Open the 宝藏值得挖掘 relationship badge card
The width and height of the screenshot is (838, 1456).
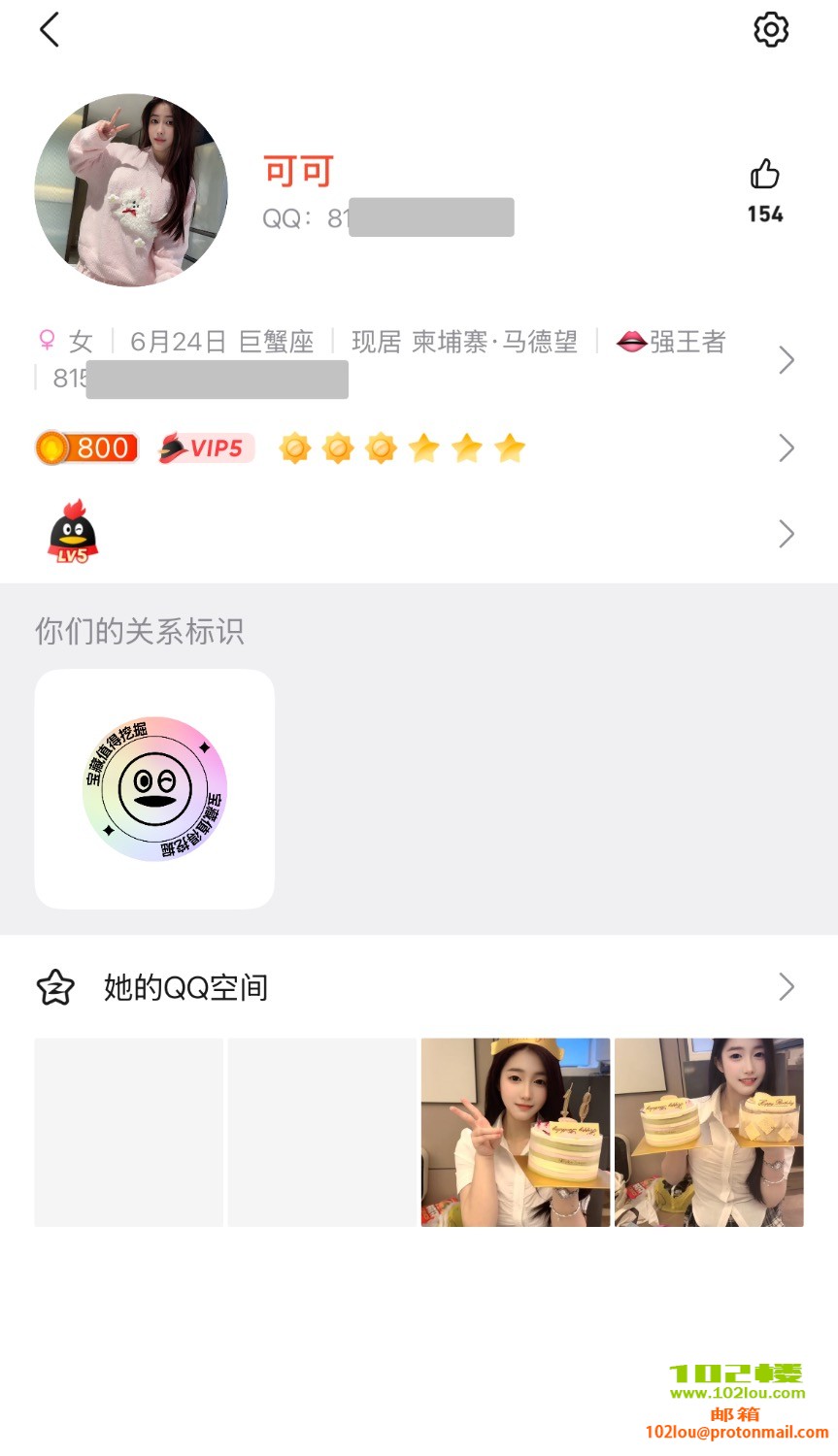point(154,789)
